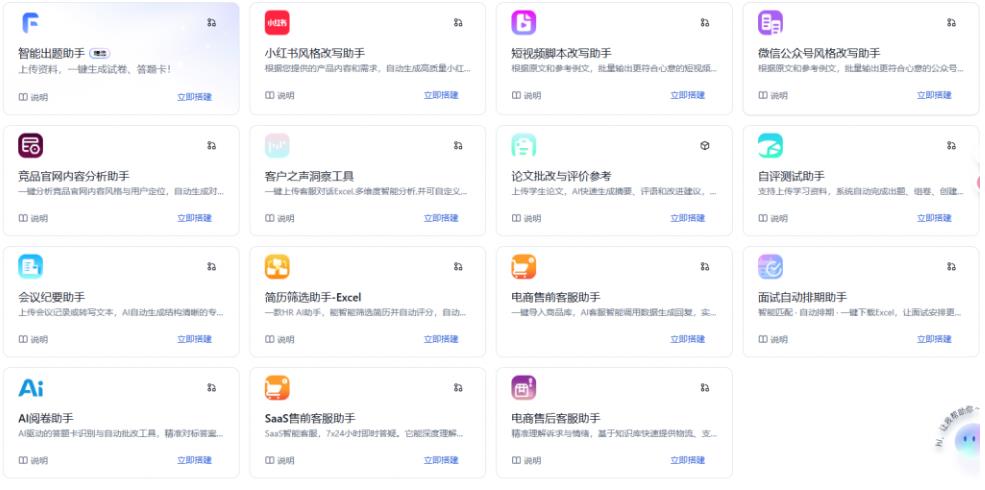Viewport: 985px width, 490px height.
Task: Tap 立即搭建 on the AI阅卷助手 card
Action: 194,460
